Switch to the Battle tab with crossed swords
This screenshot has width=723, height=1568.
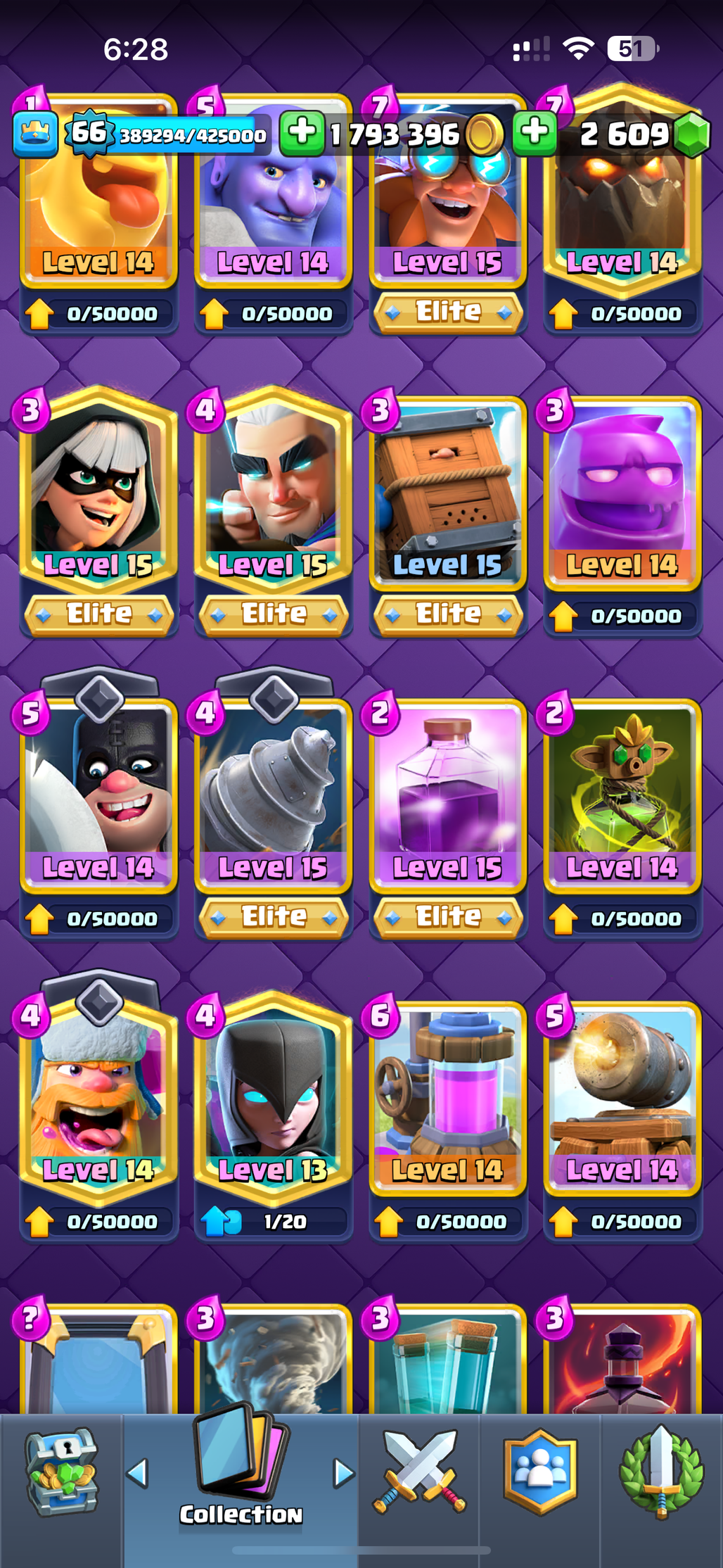click(419, 1472)
